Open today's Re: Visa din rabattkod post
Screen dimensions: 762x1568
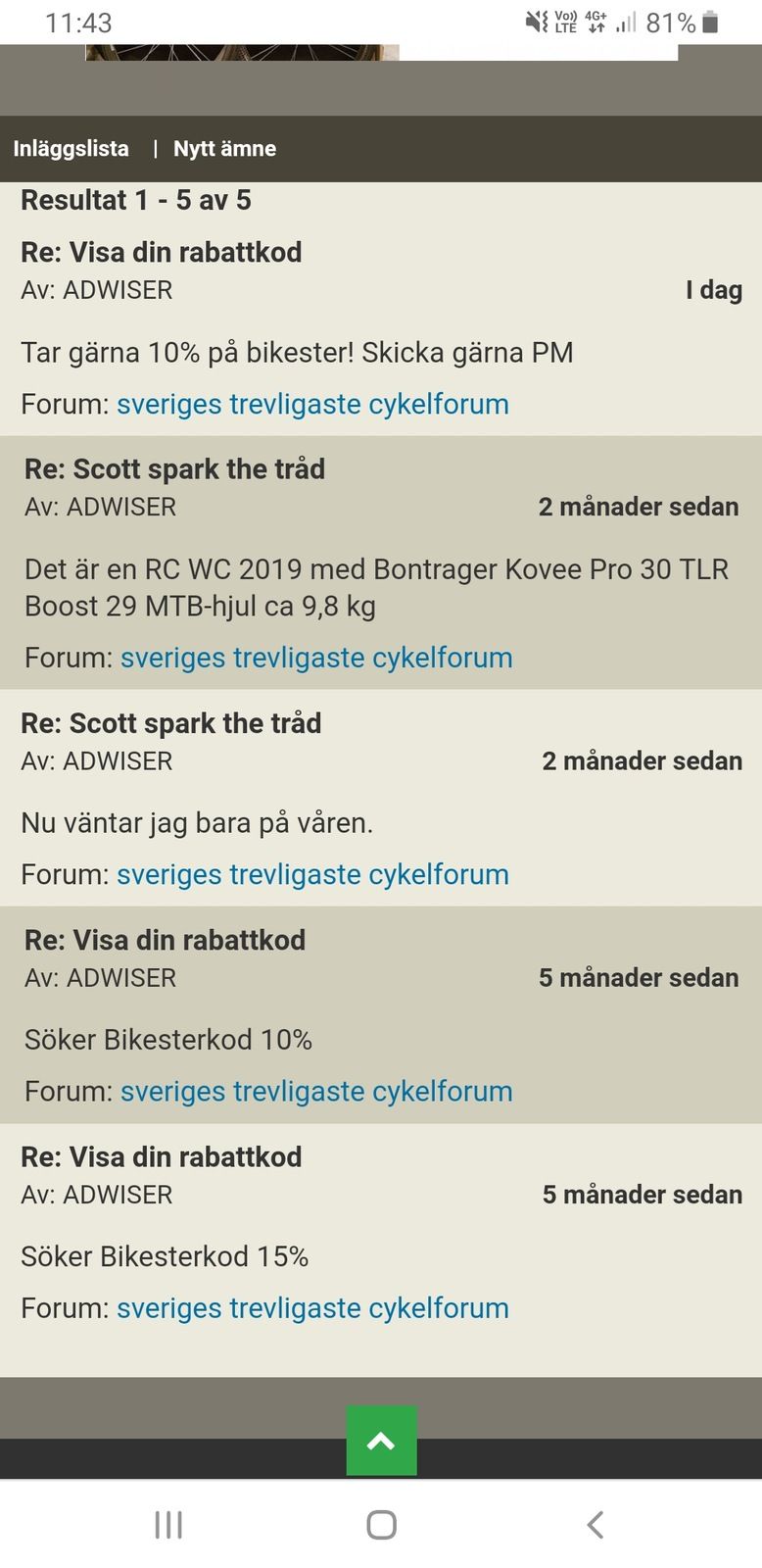[x=161, y=253]
